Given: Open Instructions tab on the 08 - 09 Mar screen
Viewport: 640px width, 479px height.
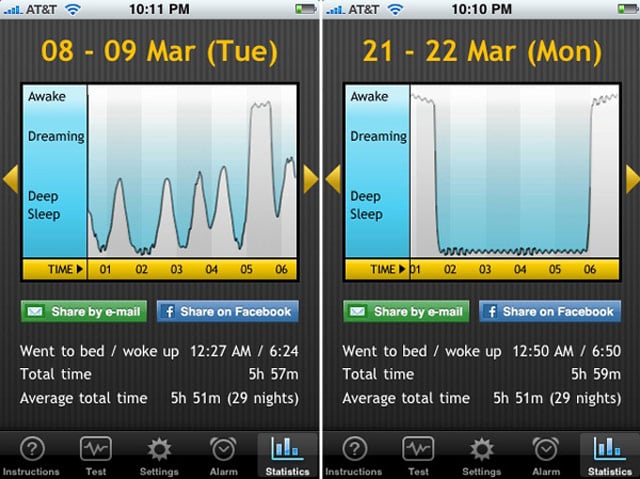Looking at the screenshot, I should tap(31, 456).
